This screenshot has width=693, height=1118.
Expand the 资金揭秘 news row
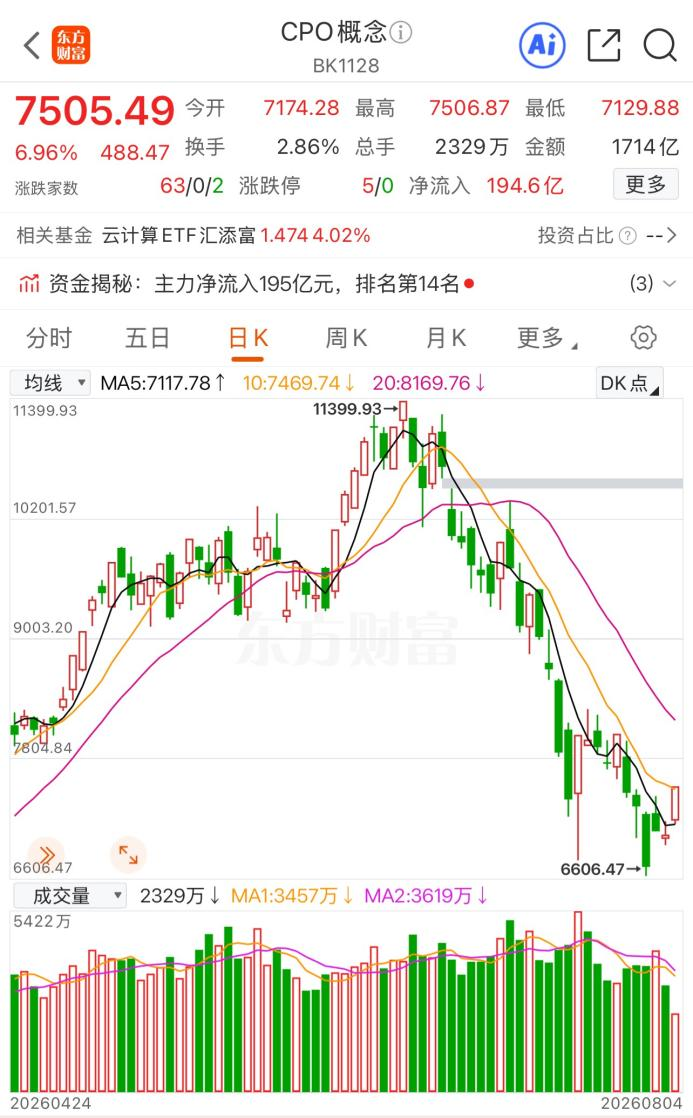click(x=346, y=284)
